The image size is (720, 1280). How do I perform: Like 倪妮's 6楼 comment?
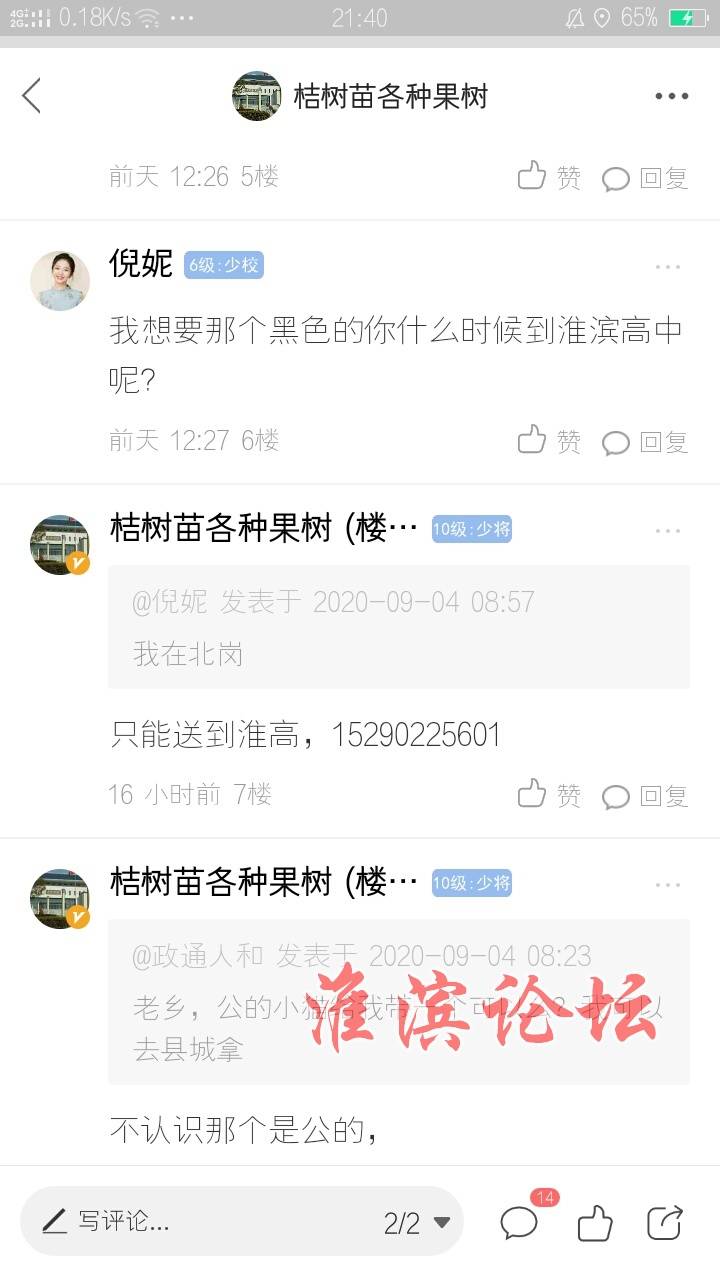(x=549, y=441)
